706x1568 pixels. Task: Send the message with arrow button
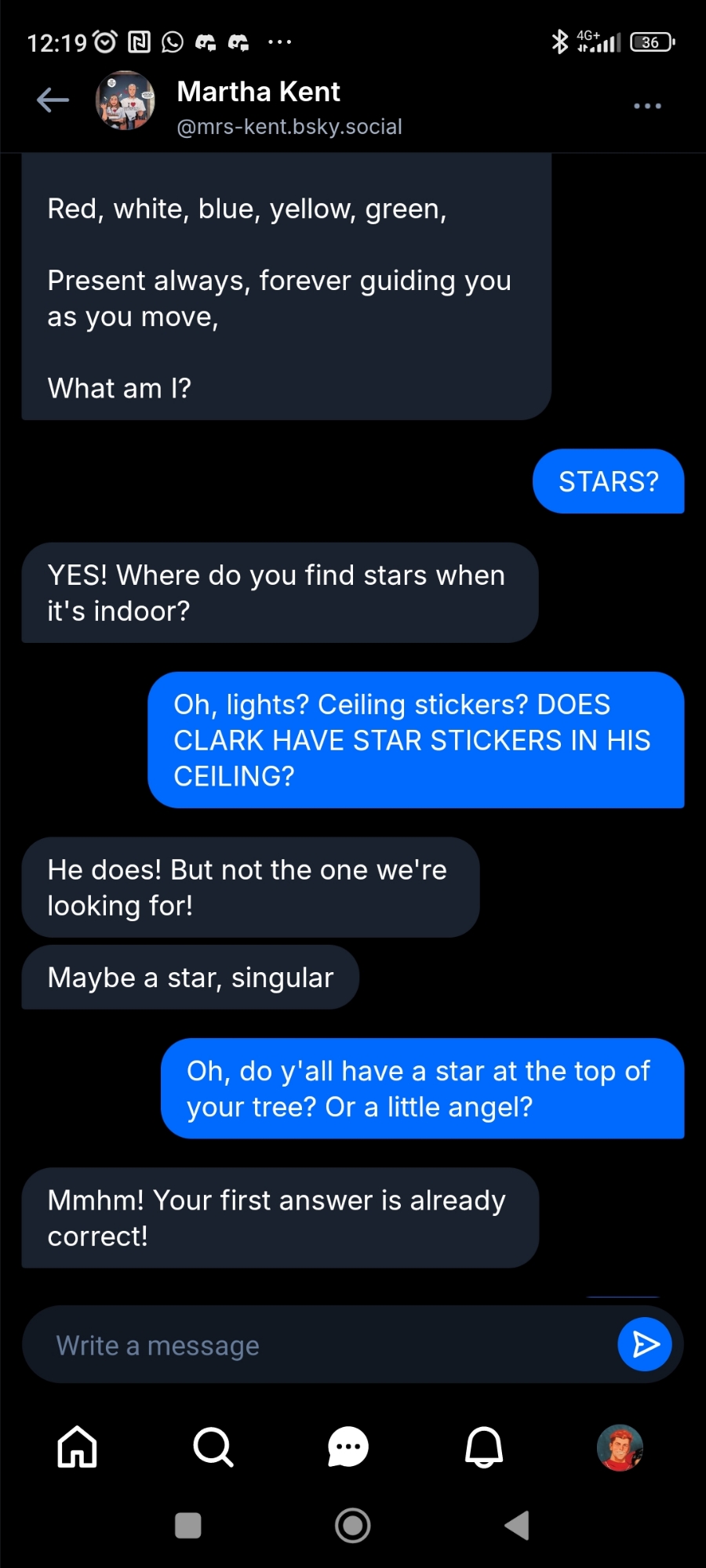pos(645,1345)
